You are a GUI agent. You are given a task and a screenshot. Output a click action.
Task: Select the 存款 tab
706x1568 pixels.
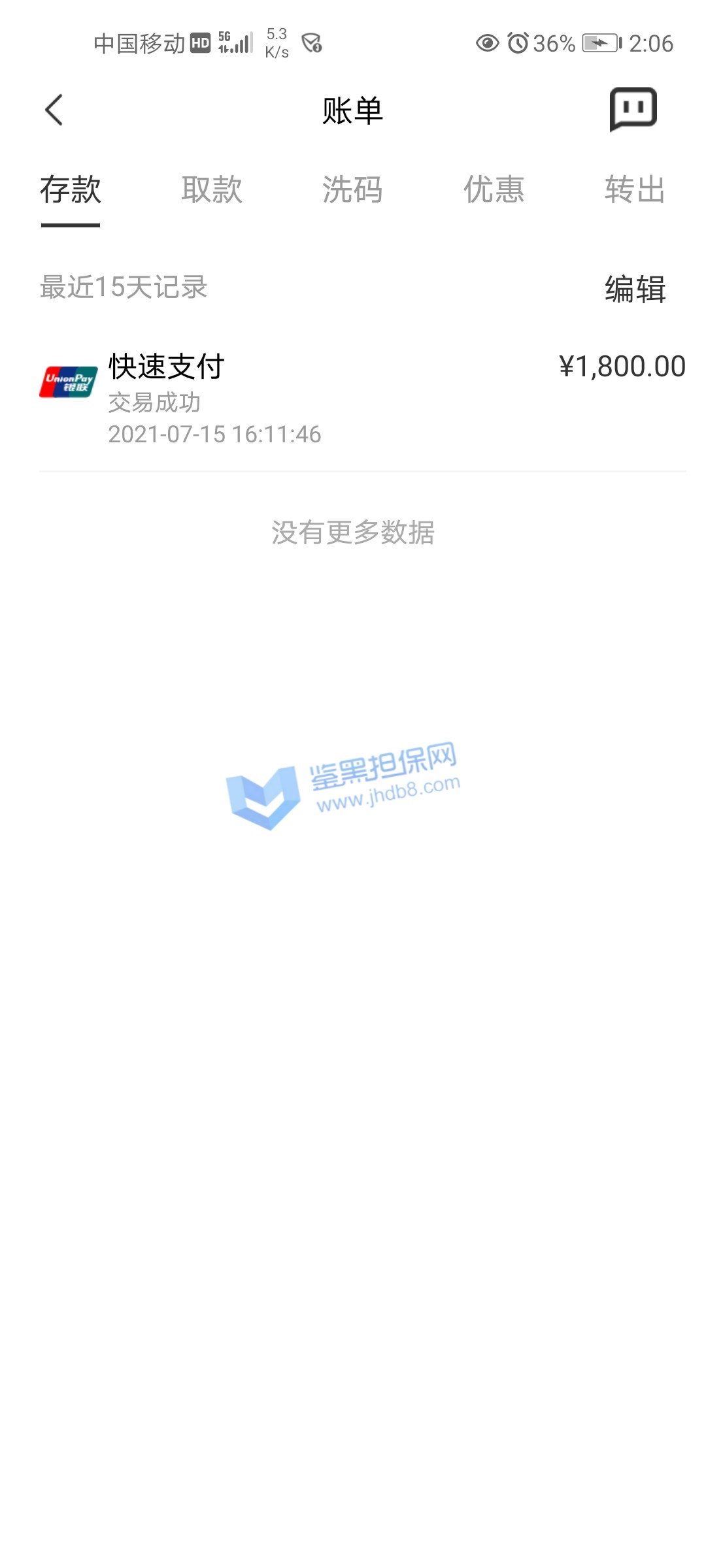tap(71, 190)
